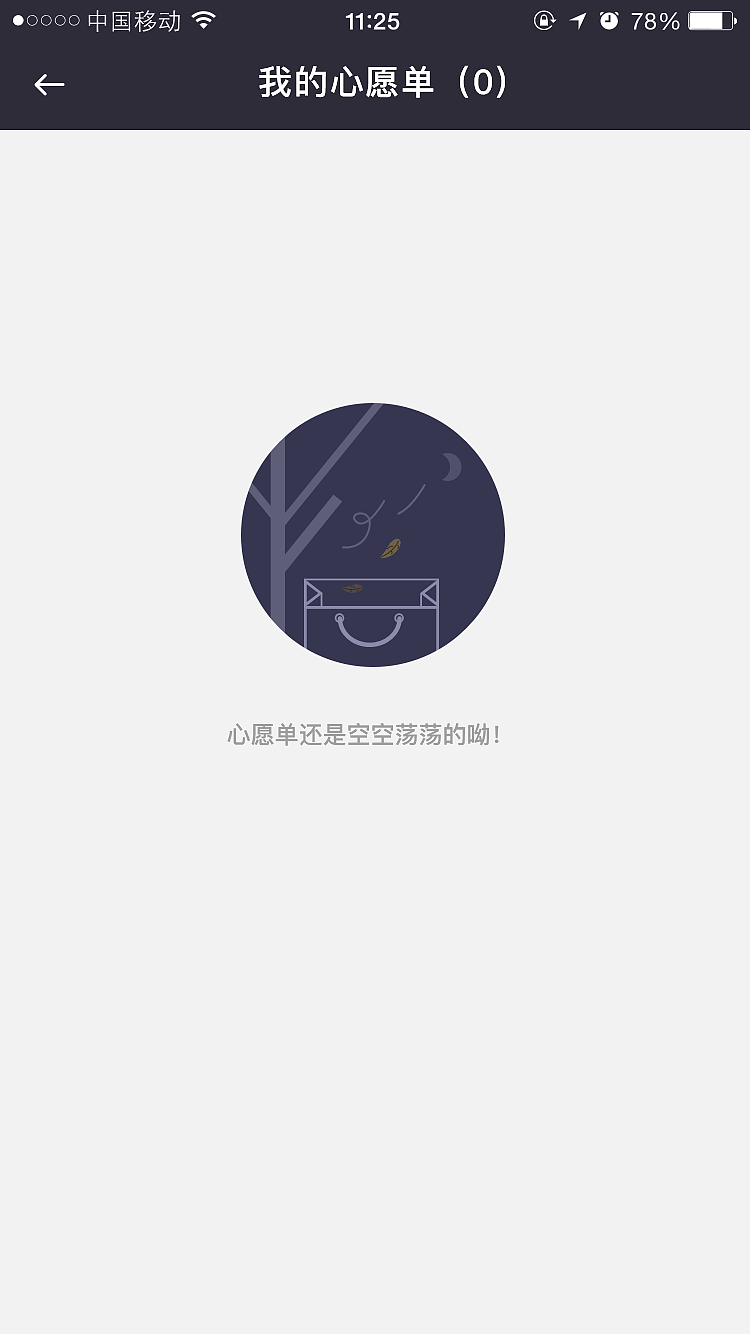Tap the Wi-Fi icon in status bar
The height and width of the screenshot is (1334, 750).
pyautogui.click(x=205, y=20)
